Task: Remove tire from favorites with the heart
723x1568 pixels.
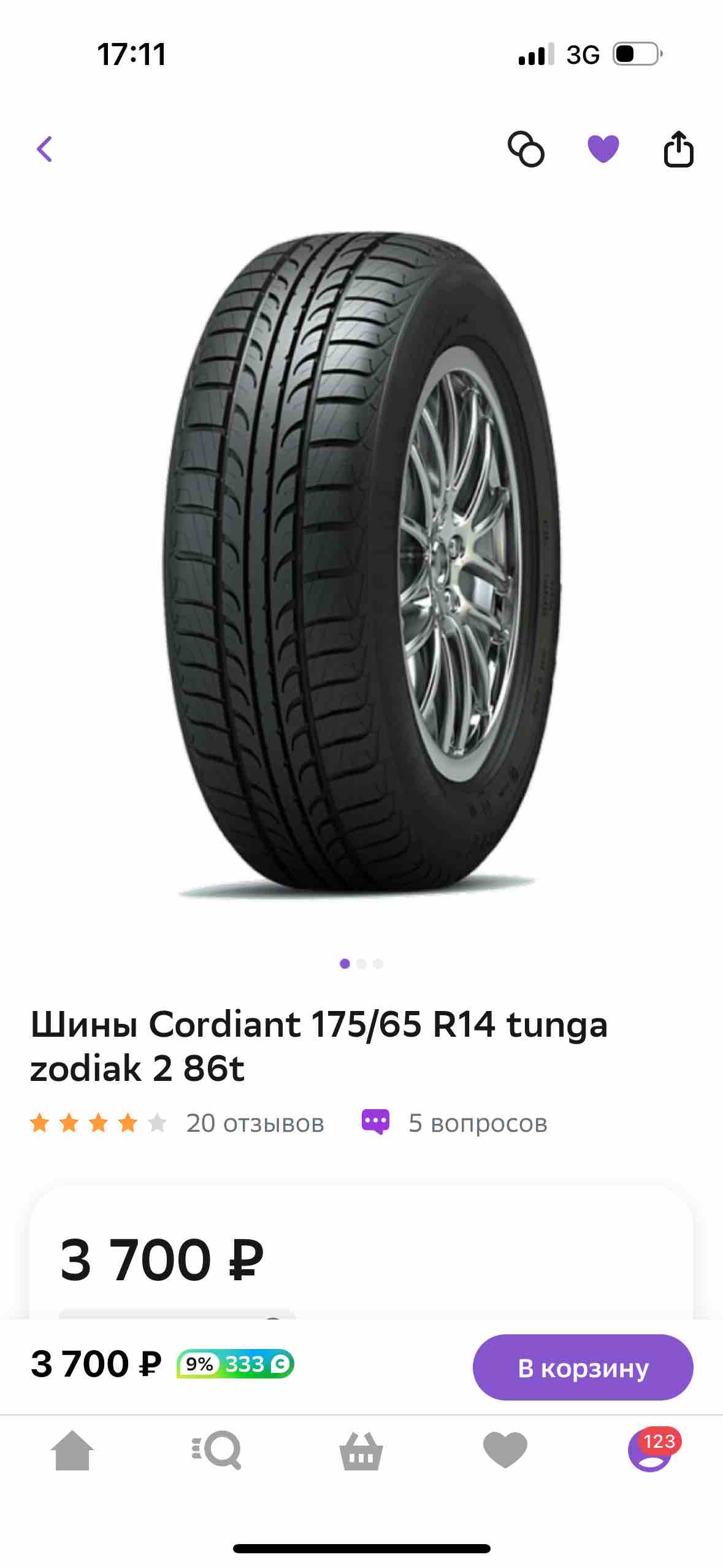Action: (603, 149)
